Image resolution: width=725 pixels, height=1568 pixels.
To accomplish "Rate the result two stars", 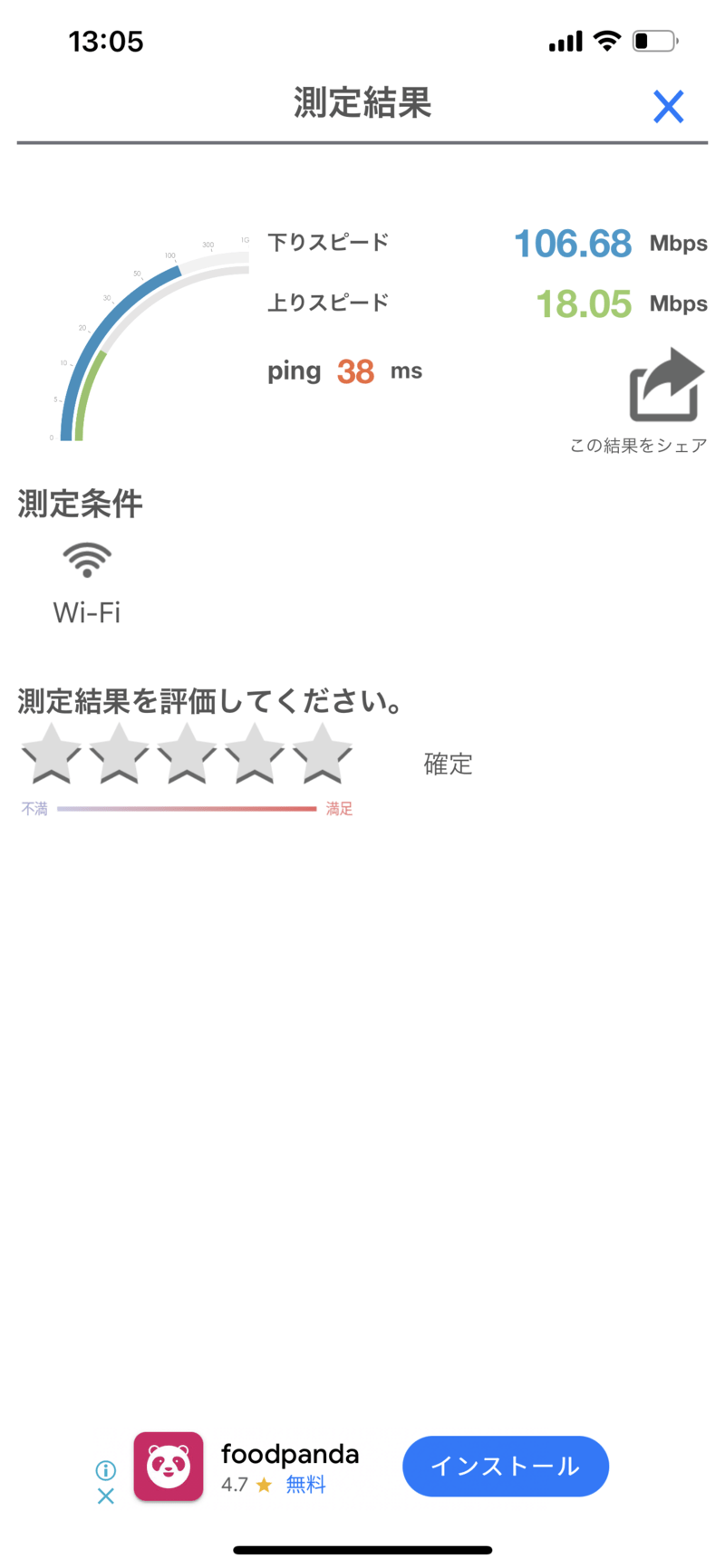I will tap(120, 753).
